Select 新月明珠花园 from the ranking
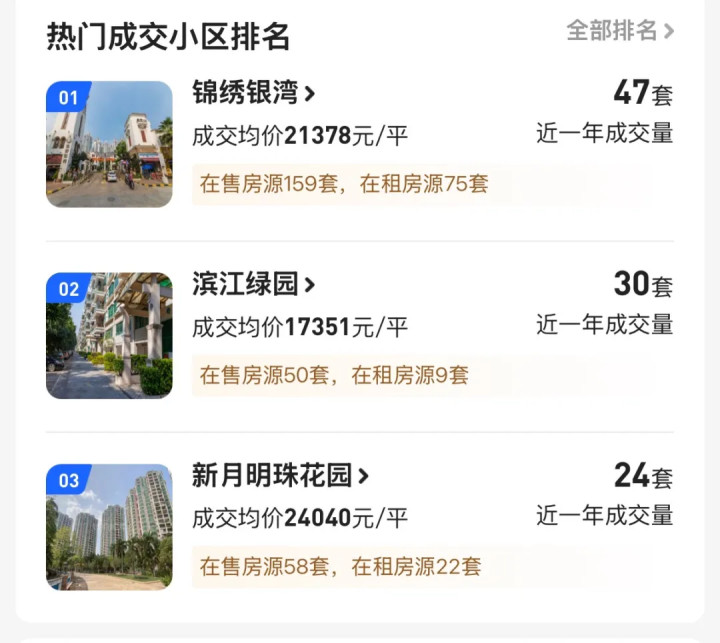The width and height of the screenshot is (720, 643). tap(280, 476)
